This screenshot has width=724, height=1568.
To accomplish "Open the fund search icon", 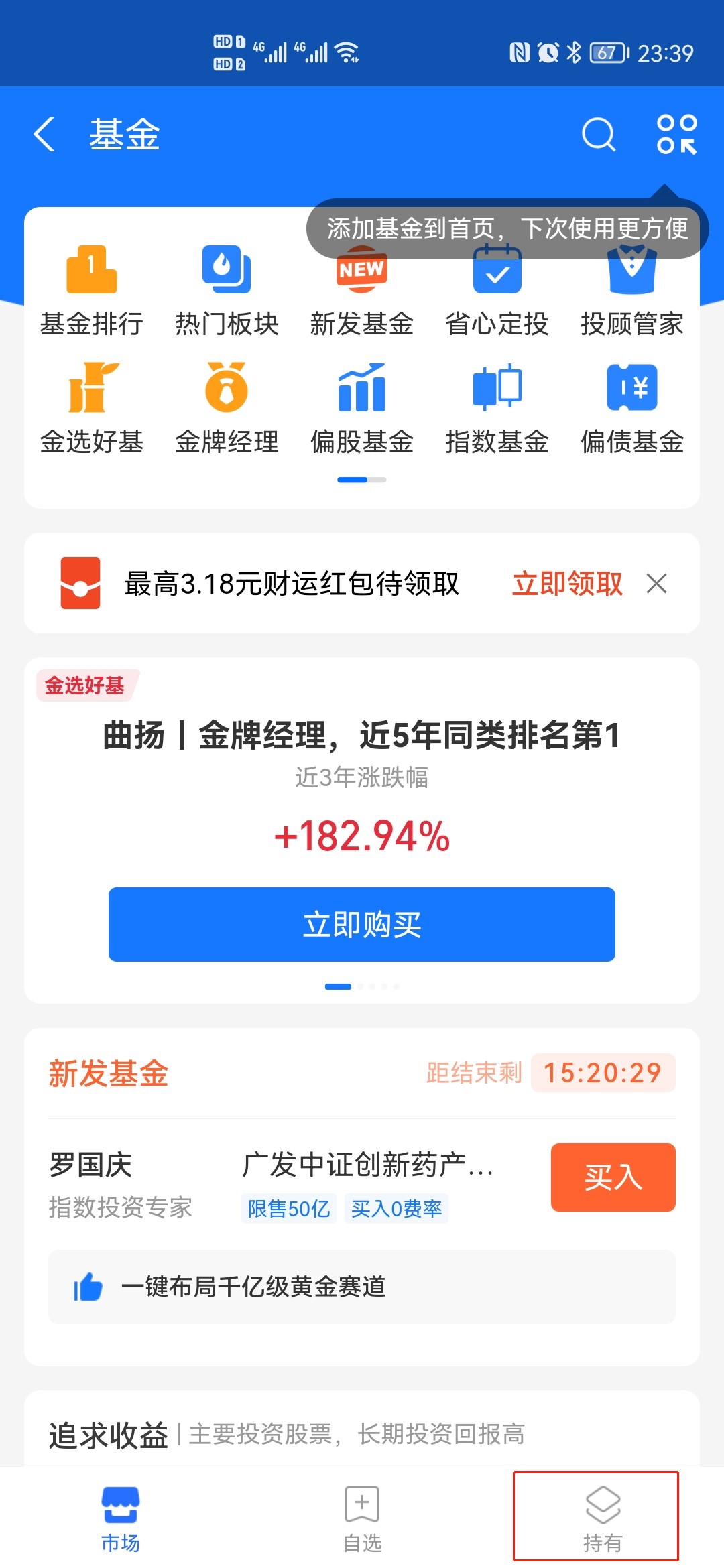I will (599, 135).
